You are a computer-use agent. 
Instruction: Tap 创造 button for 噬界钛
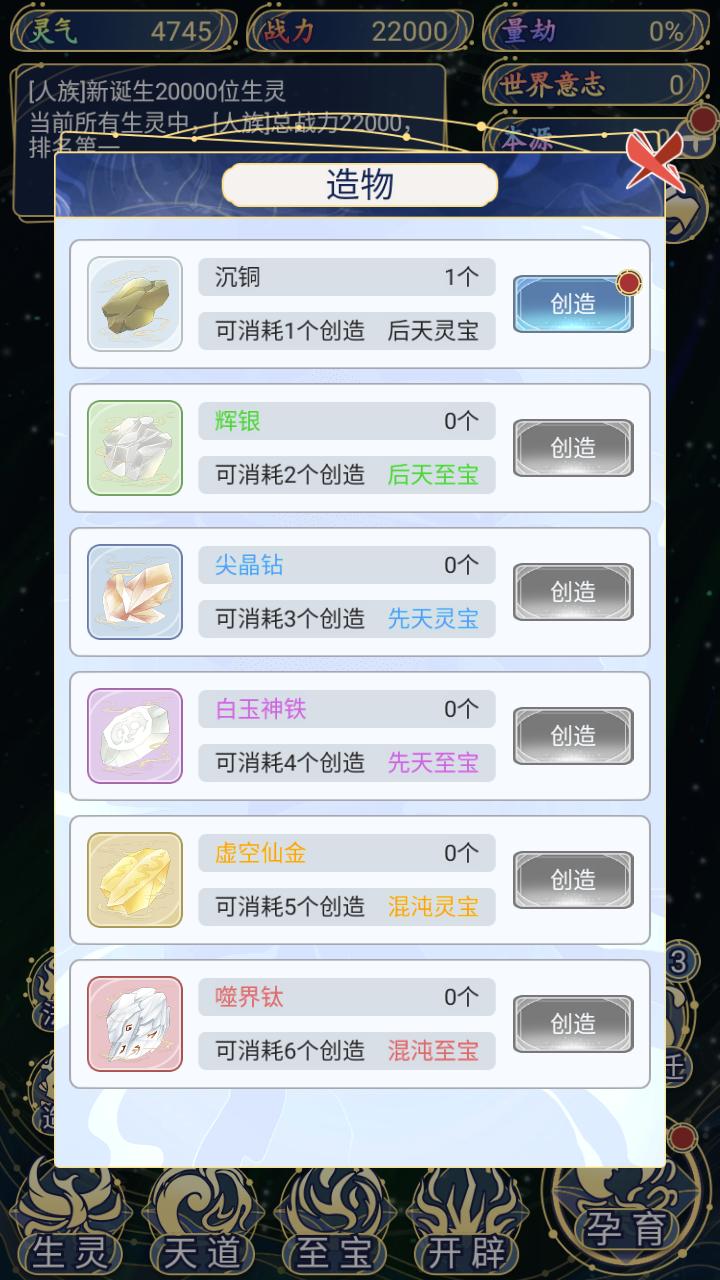(x=573, y=1024)
